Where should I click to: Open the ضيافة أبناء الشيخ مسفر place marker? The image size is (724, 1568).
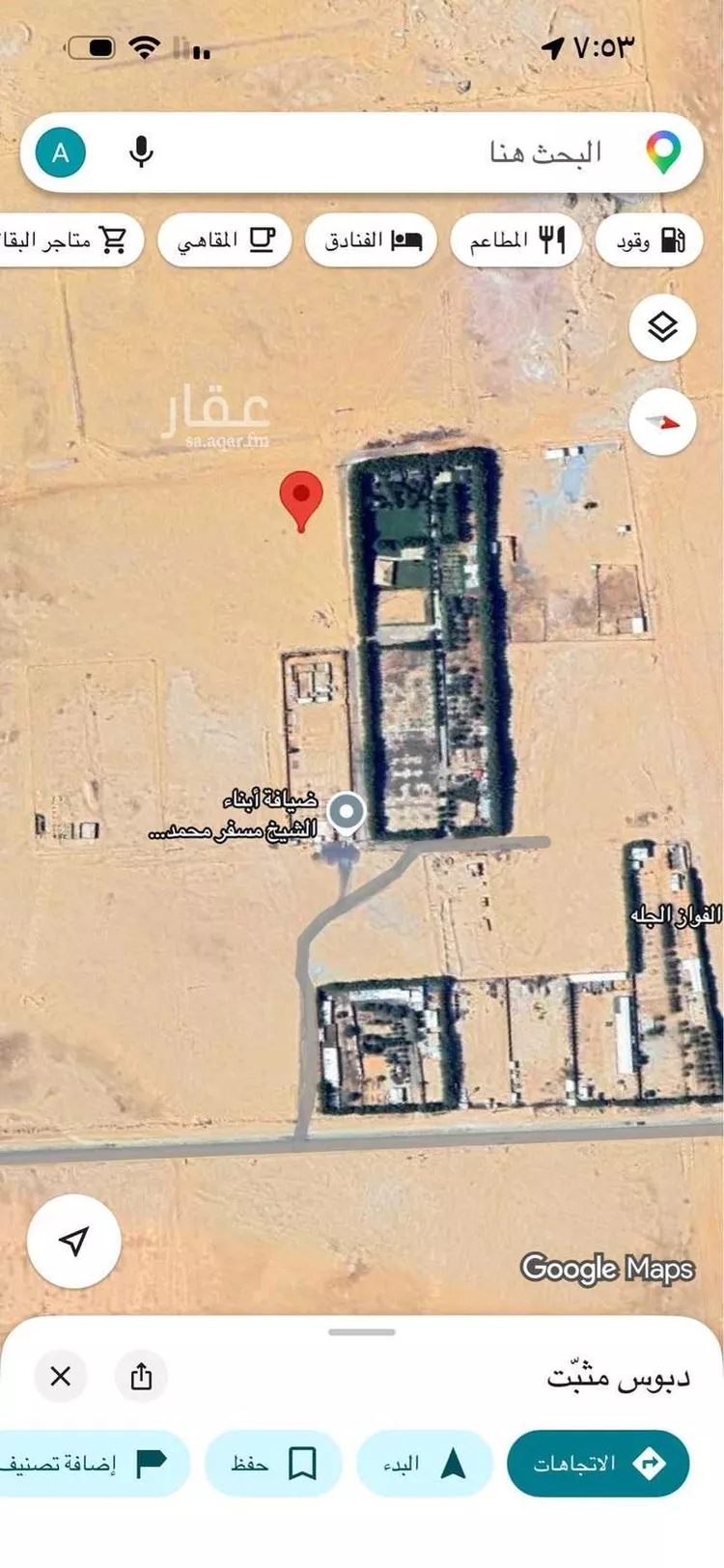click(x=346, y=812)
